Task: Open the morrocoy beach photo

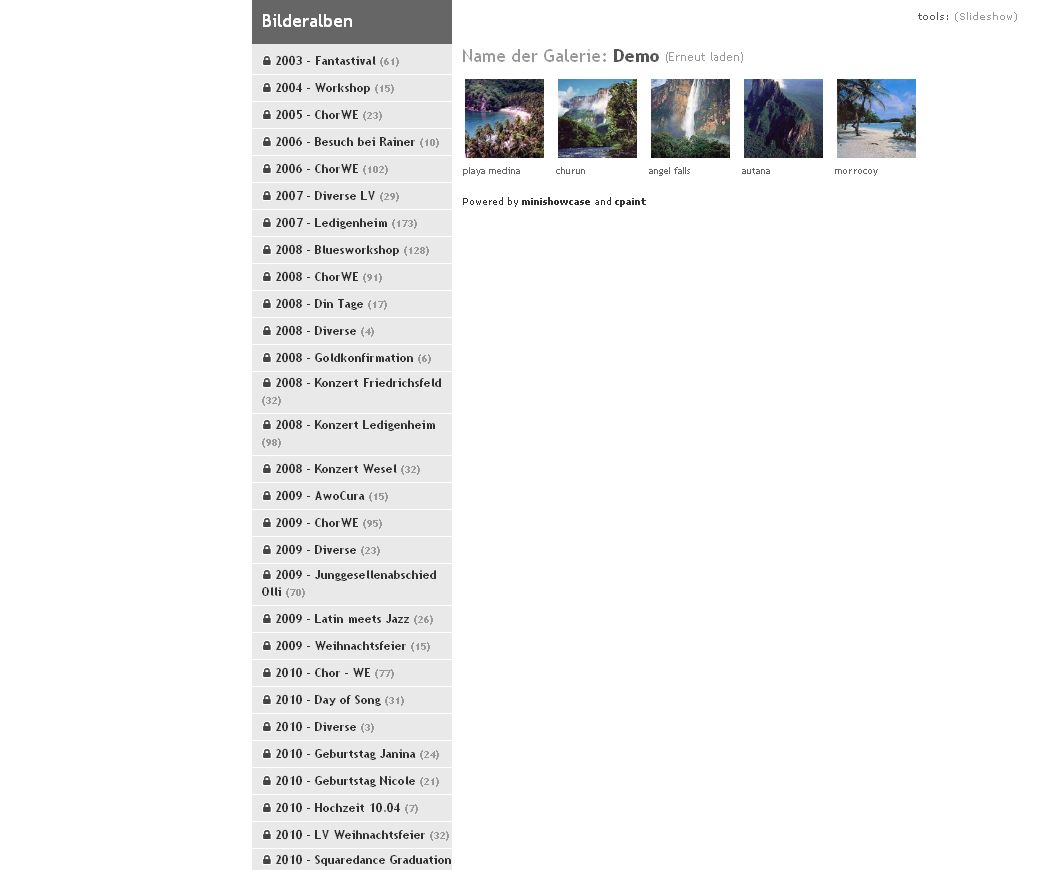Action: click(x=876, y=119)
